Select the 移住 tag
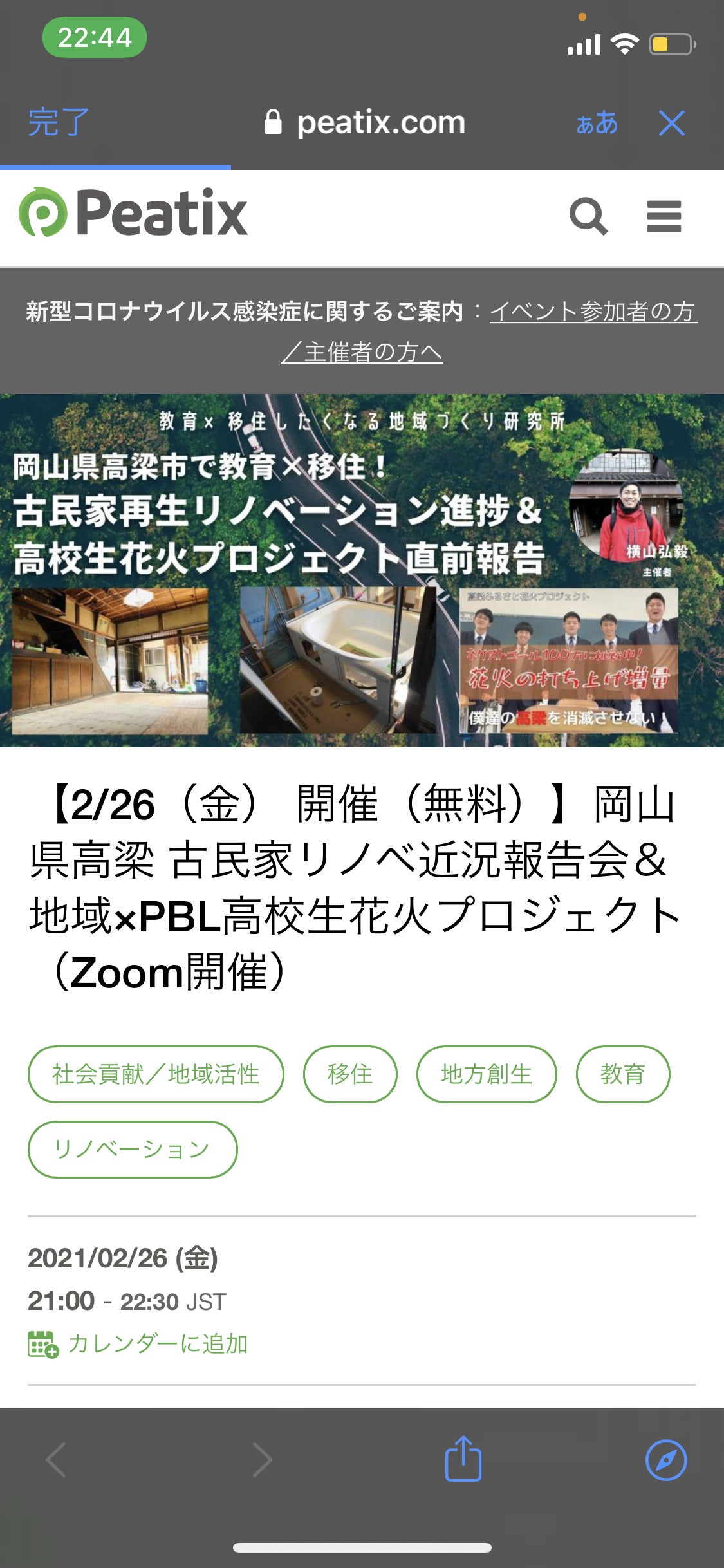The width and height of the screenshot is (724, 1568). (350, 1074)
